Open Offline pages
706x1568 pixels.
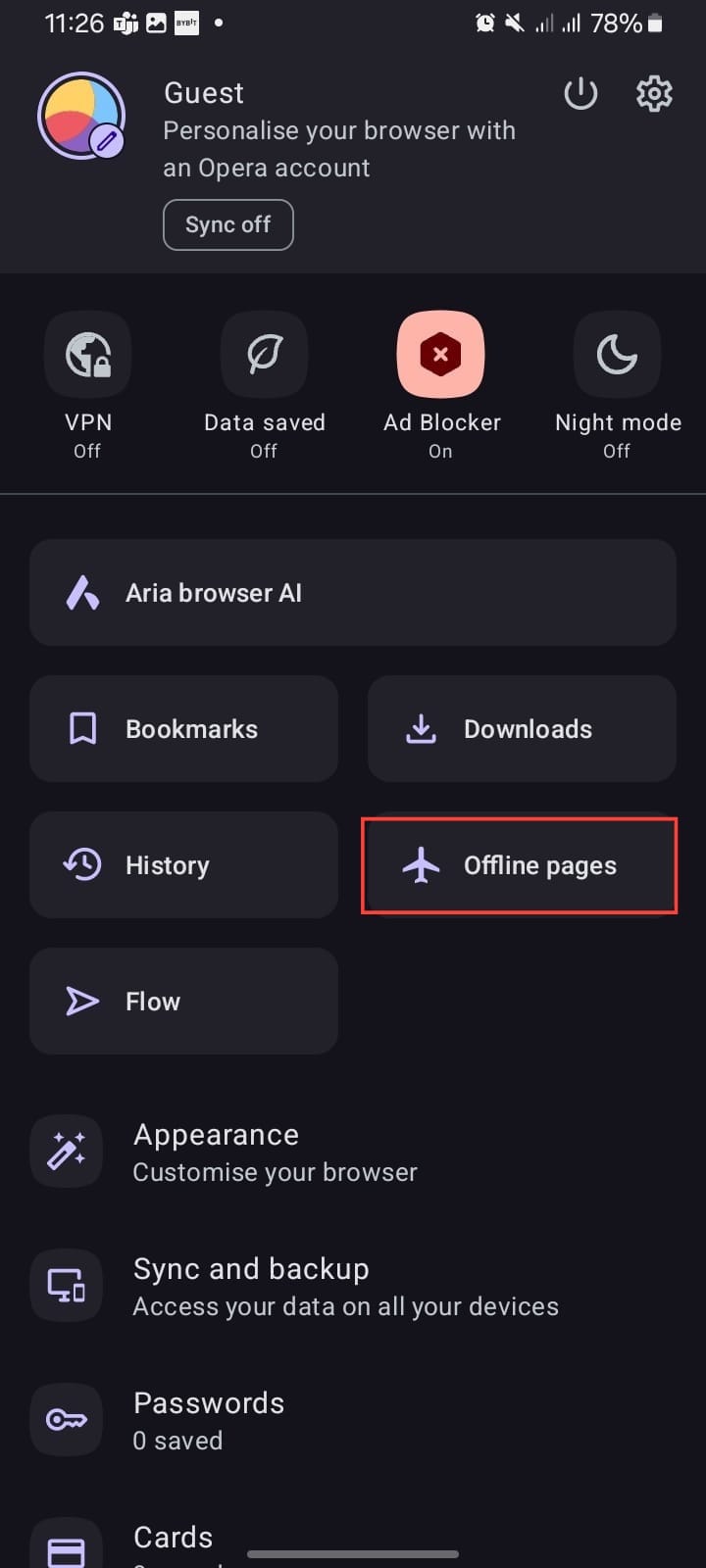pos(520,865)
